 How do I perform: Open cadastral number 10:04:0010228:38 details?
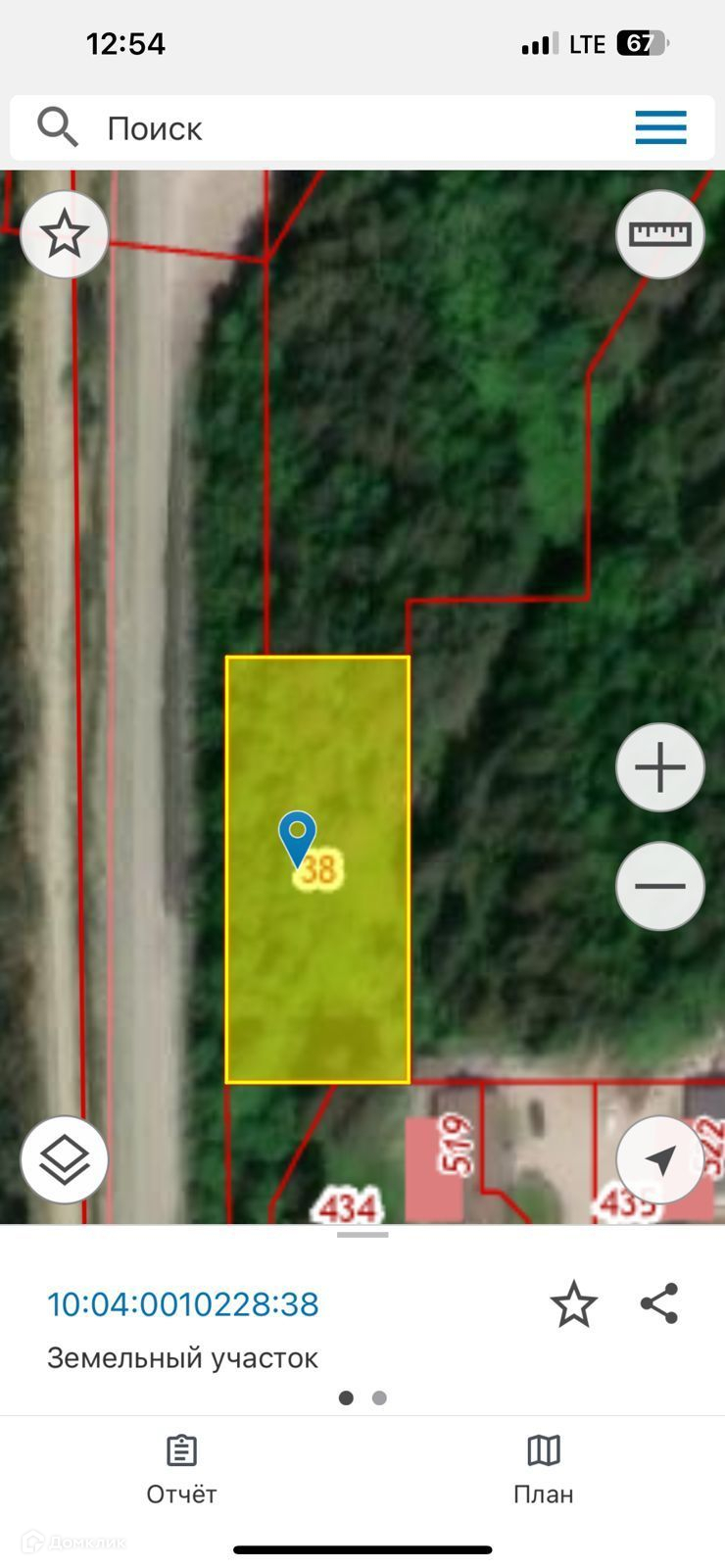click(x=183, y=1304)
